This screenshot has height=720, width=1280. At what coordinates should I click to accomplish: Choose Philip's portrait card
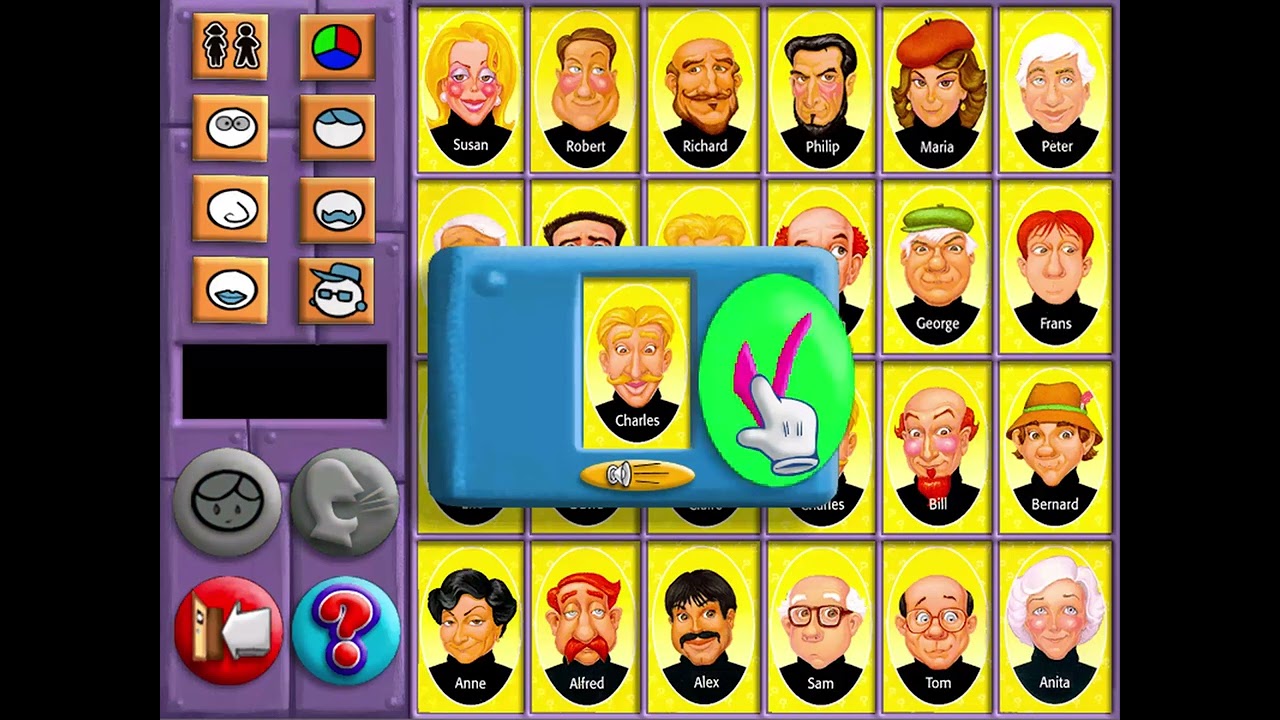(x=822, y=89)
